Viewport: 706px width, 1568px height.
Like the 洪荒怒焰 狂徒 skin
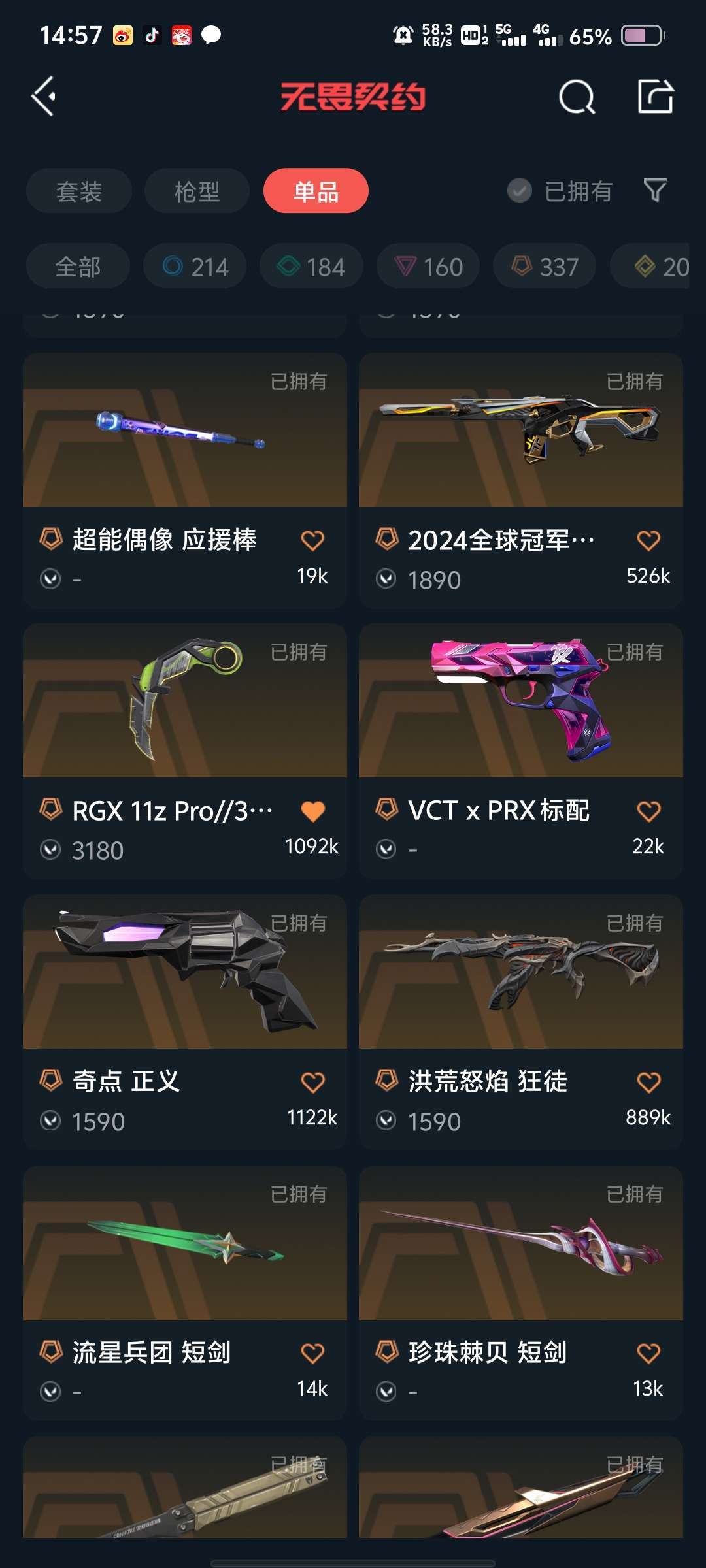click(648, 1082)
